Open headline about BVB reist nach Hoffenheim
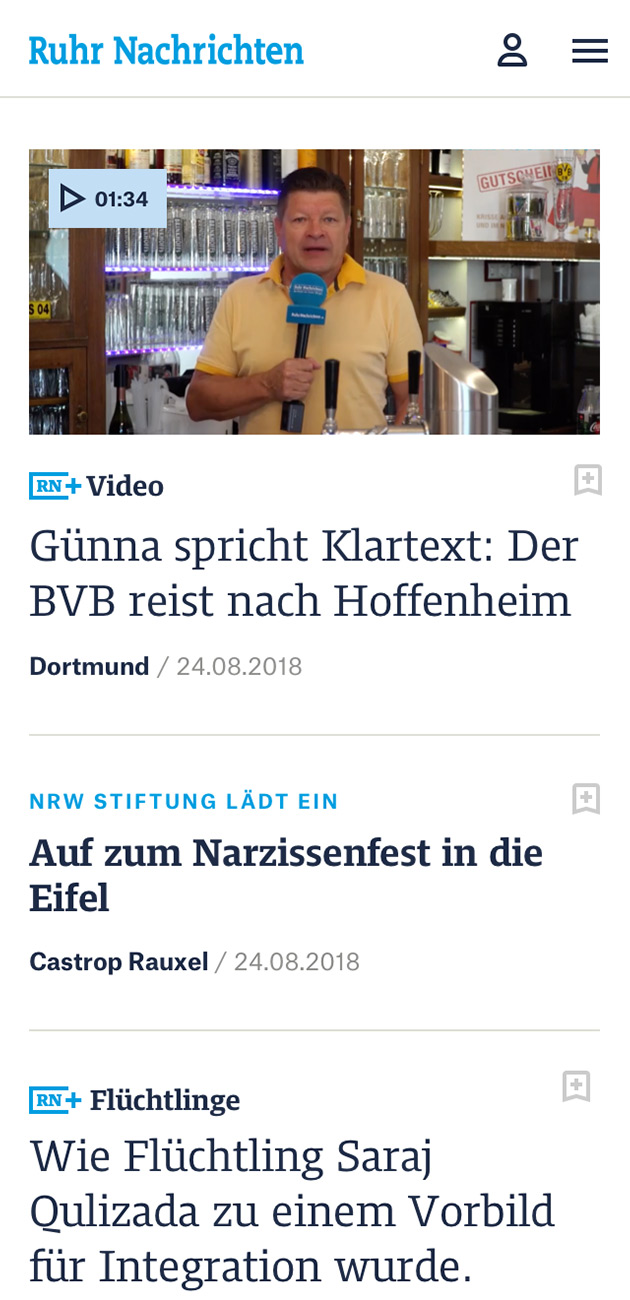This screenshot has width=630, height=1300. (x=304, y=574)
